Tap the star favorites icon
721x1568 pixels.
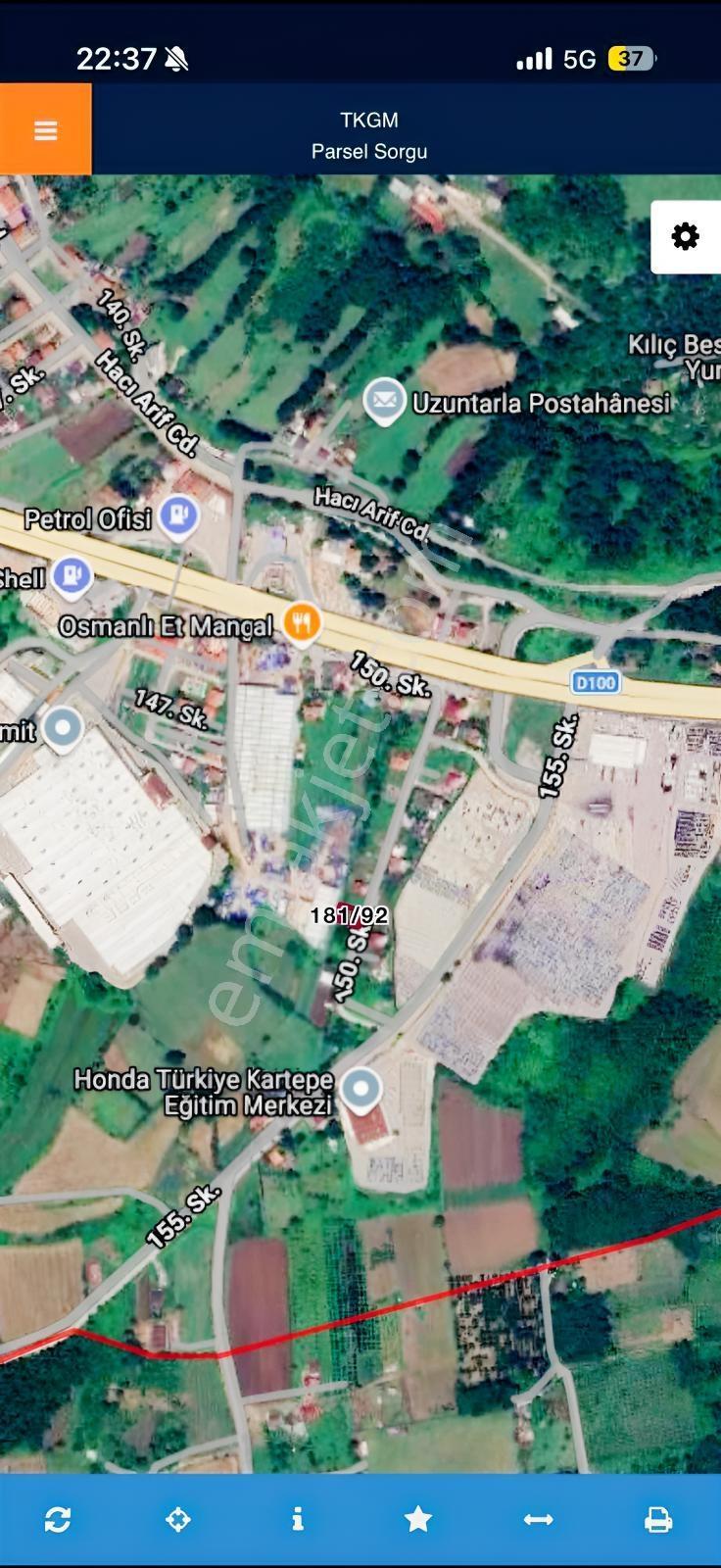point(418,1519)
